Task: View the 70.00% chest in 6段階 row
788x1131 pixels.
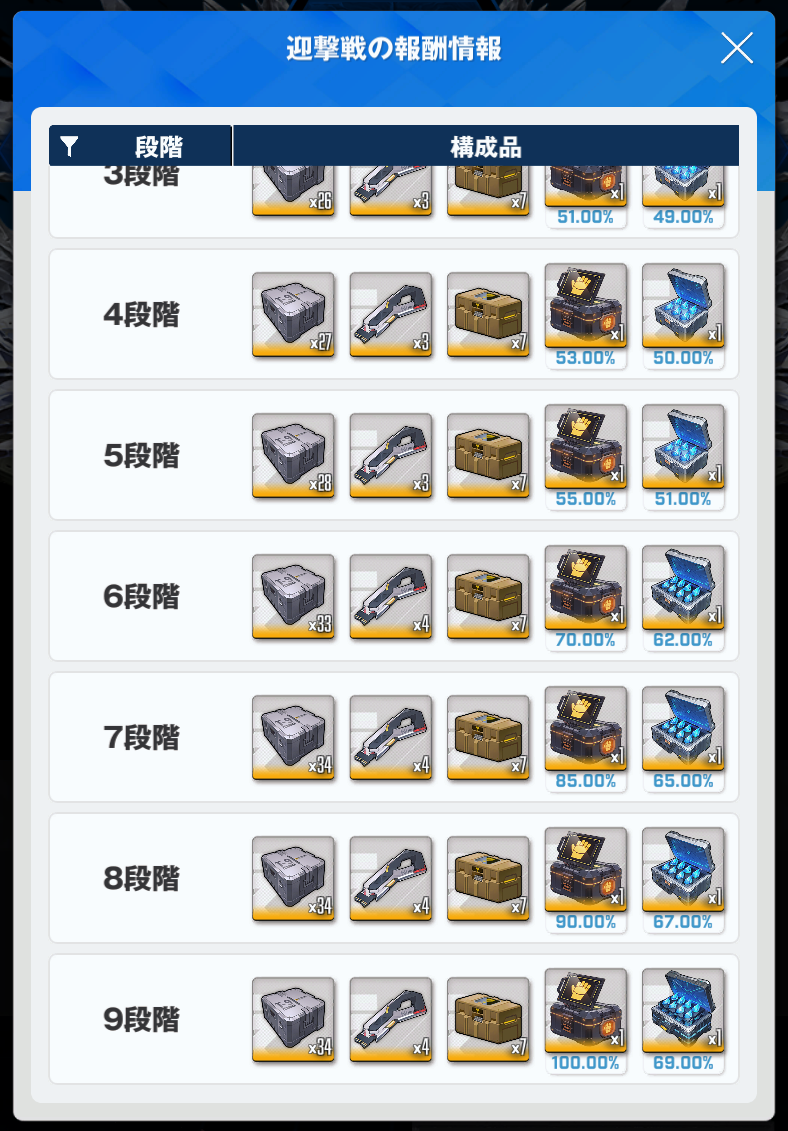Action: click(586, 588)
